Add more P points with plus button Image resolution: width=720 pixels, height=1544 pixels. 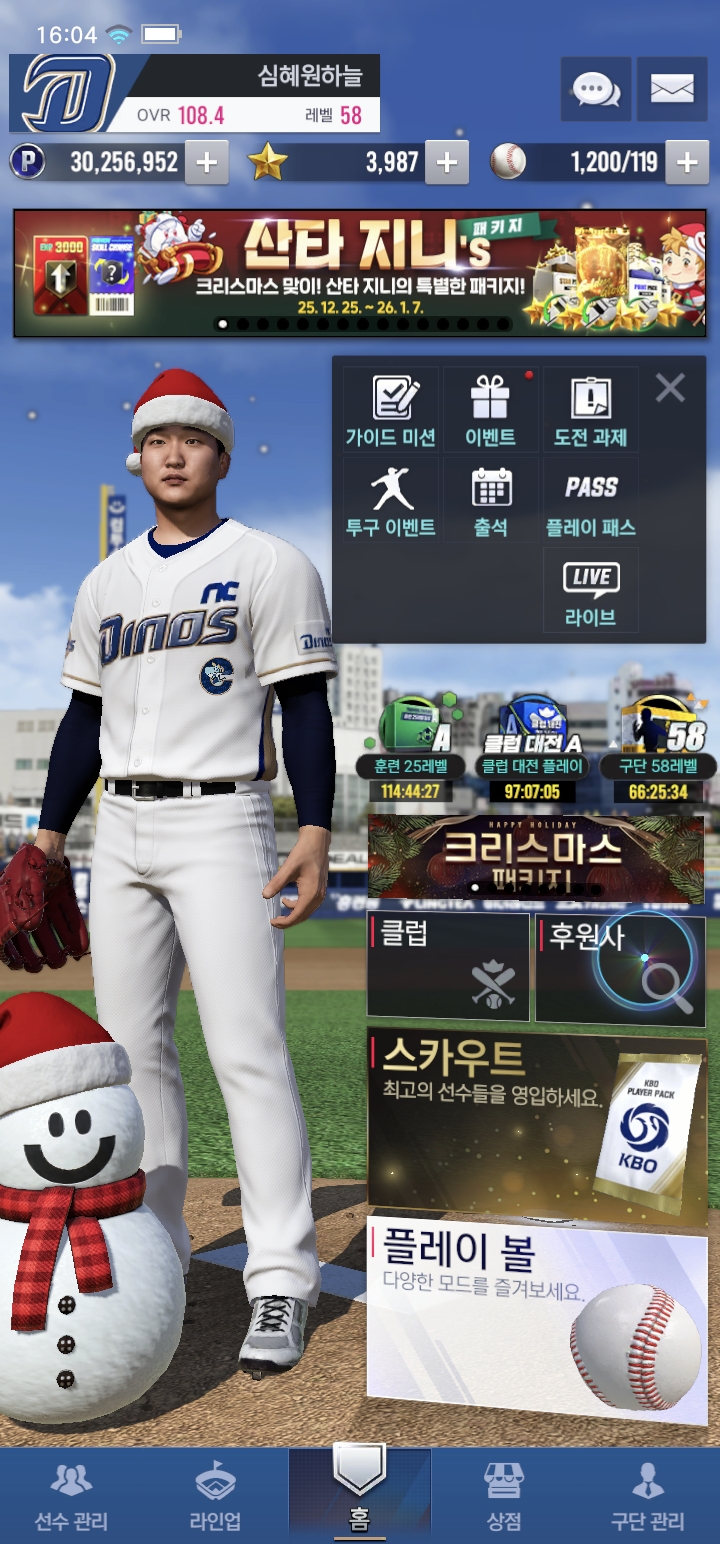tap(206, 163)
